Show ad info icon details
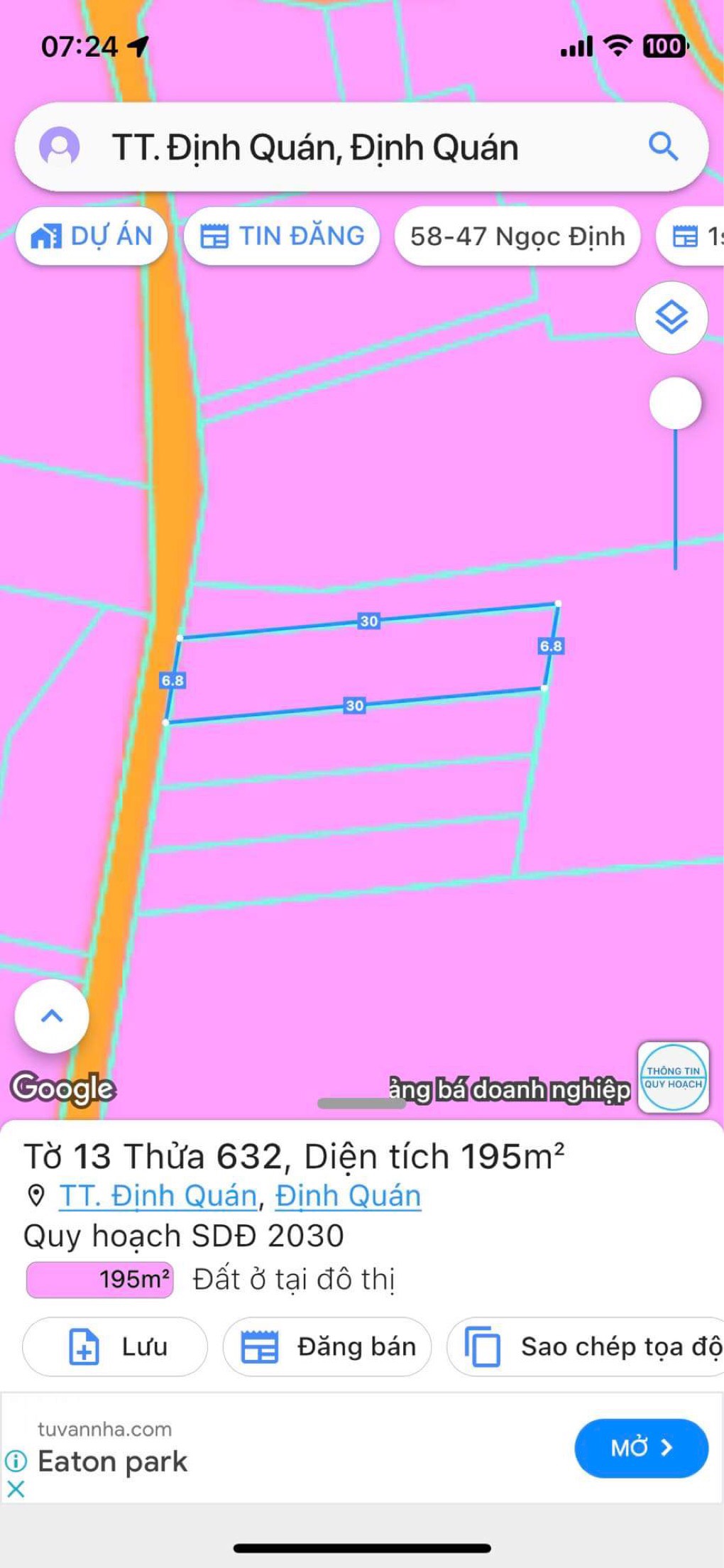Image resolution: width=724 pixels, height=1568 pixels. 16,1461
